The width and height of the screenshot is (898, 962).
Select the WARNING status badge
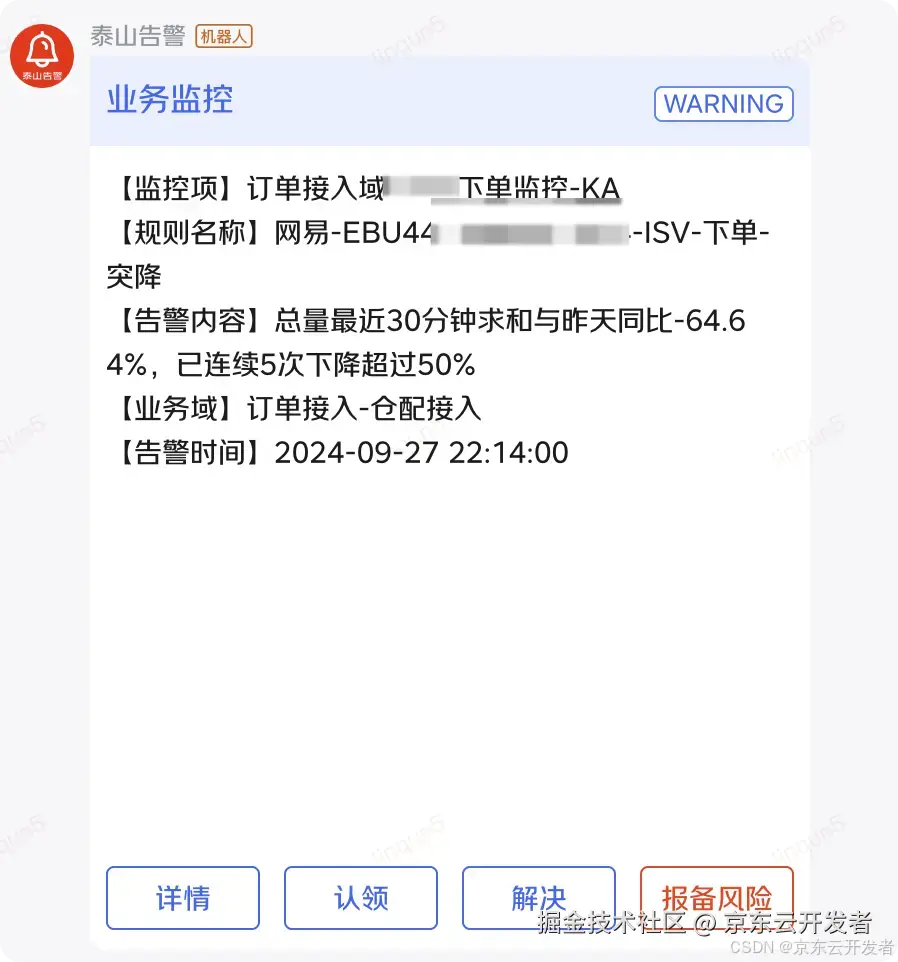tap(723, 103)
